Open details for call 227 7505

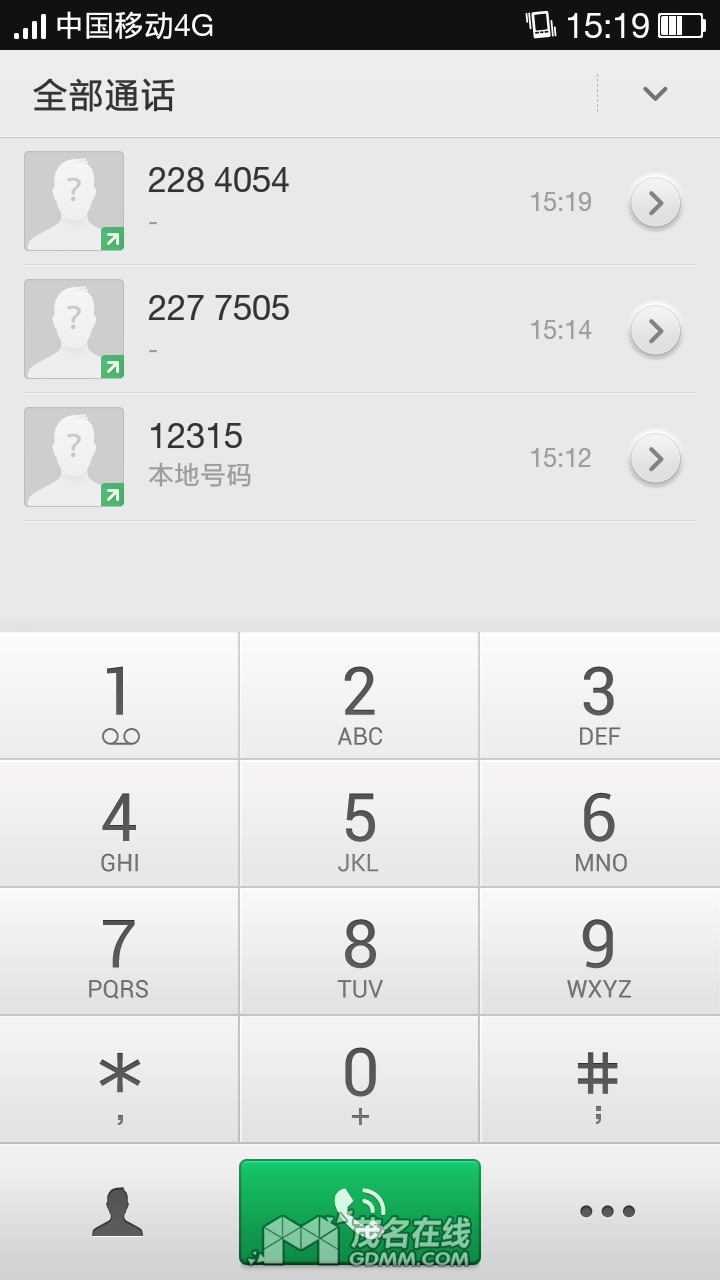click(x=655, y=331)
